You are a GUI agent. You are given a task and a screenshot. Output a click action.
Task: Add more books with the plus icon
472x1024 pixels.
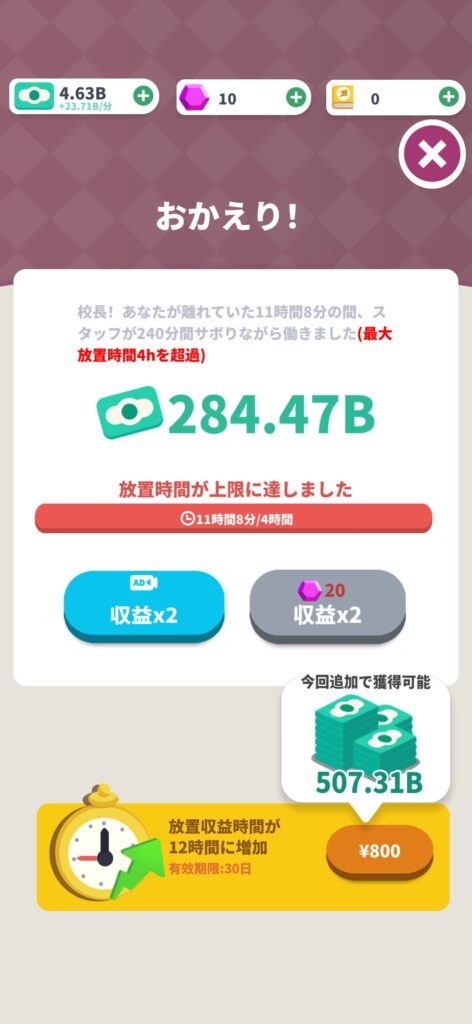448,98
